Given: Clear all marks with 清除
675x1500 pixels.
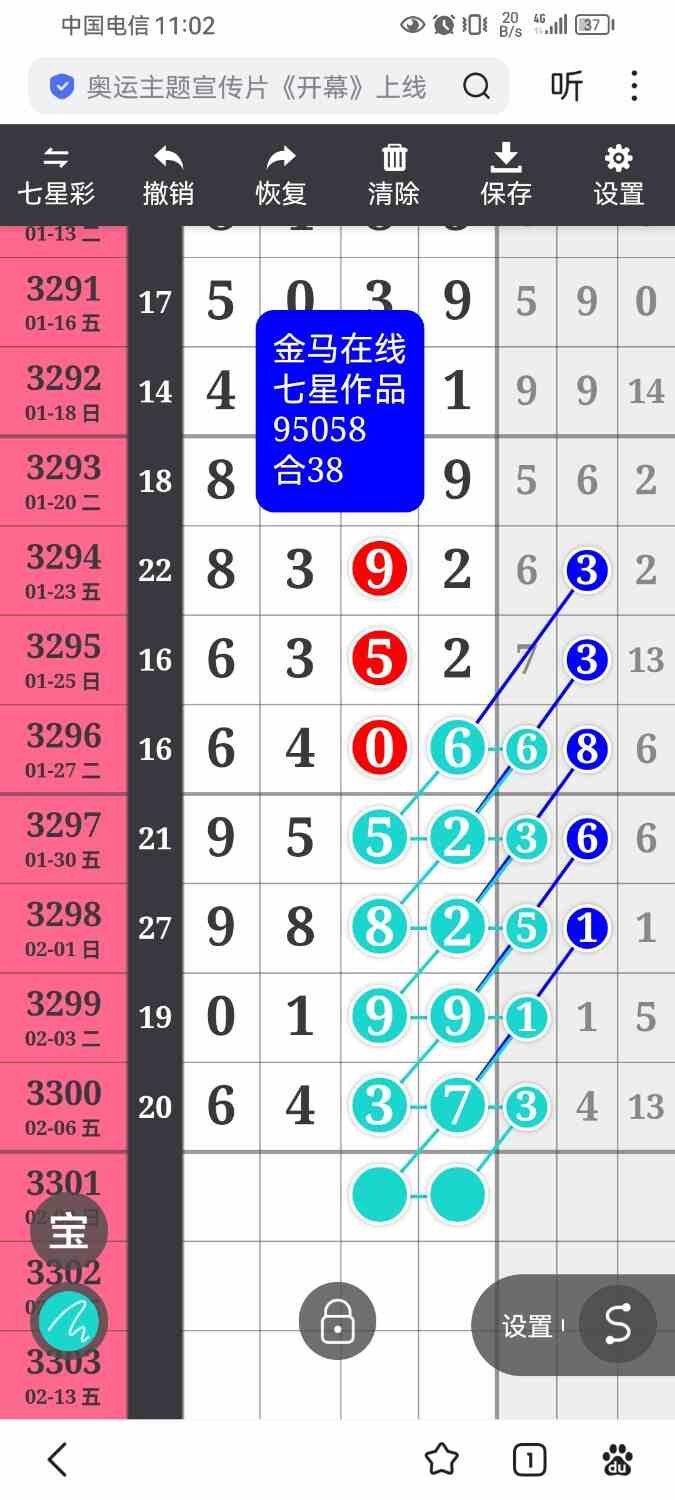Looking at the screenshot, I should click(x=394, y=175).
